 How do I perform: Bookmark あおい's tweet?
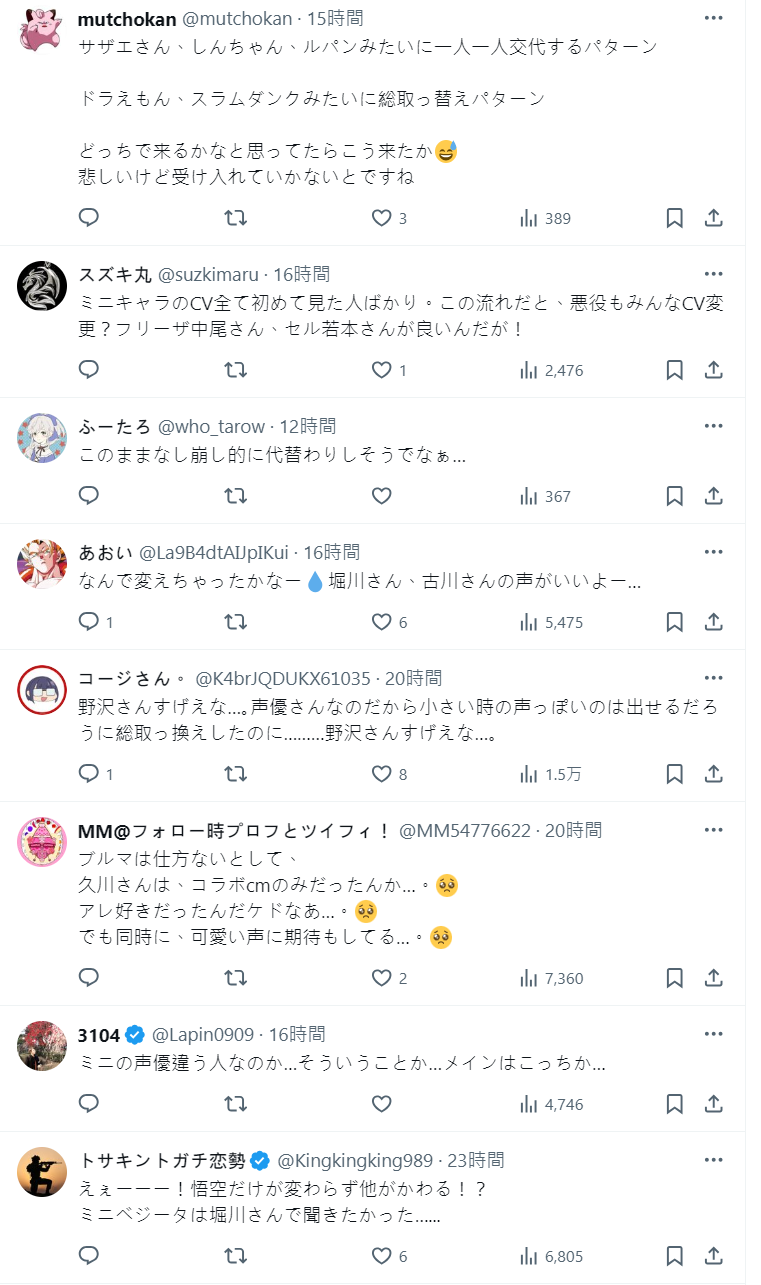click(x=674, y=622)
